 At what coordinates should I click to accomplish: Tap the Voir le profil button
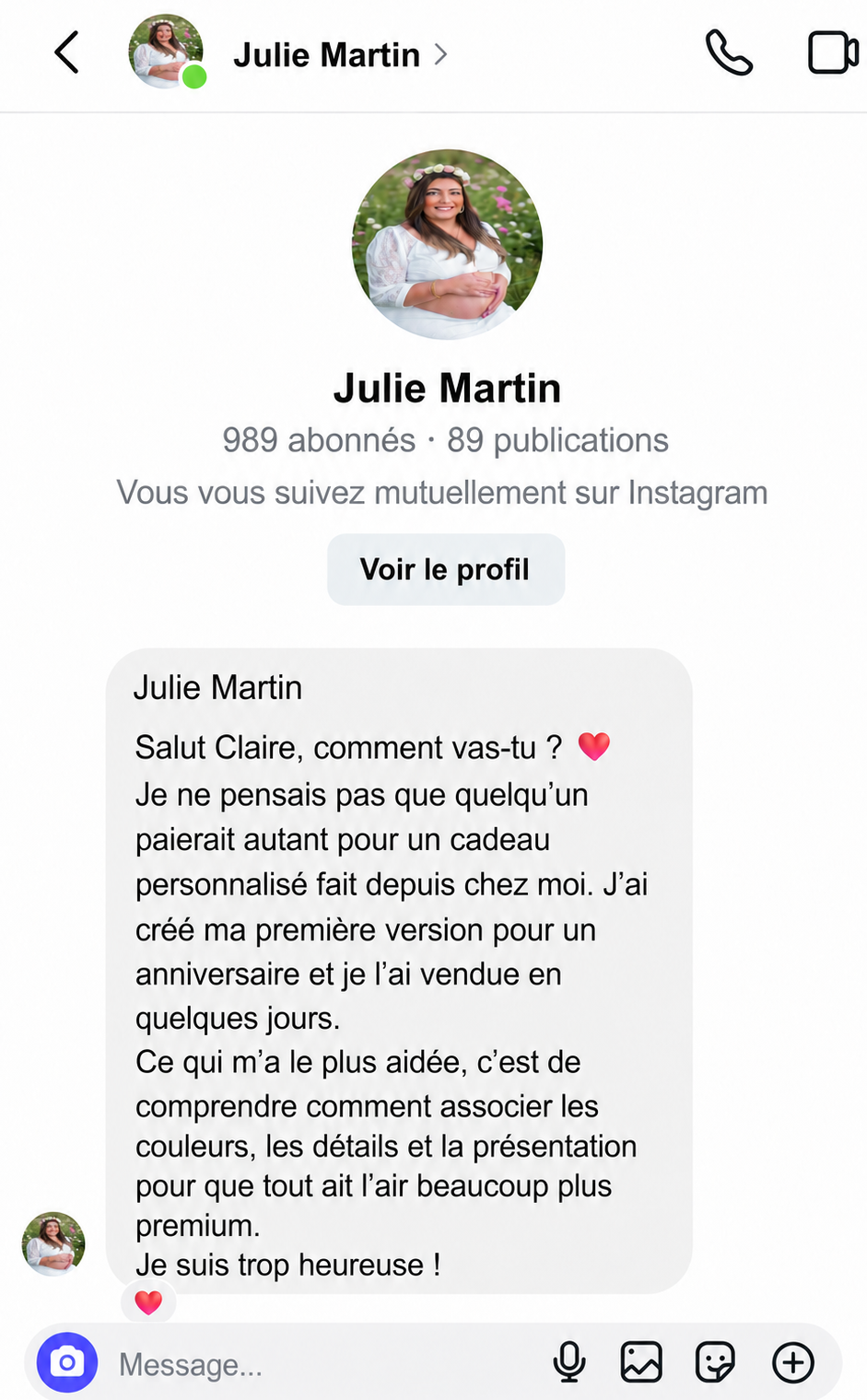click(x=446, y=569)
